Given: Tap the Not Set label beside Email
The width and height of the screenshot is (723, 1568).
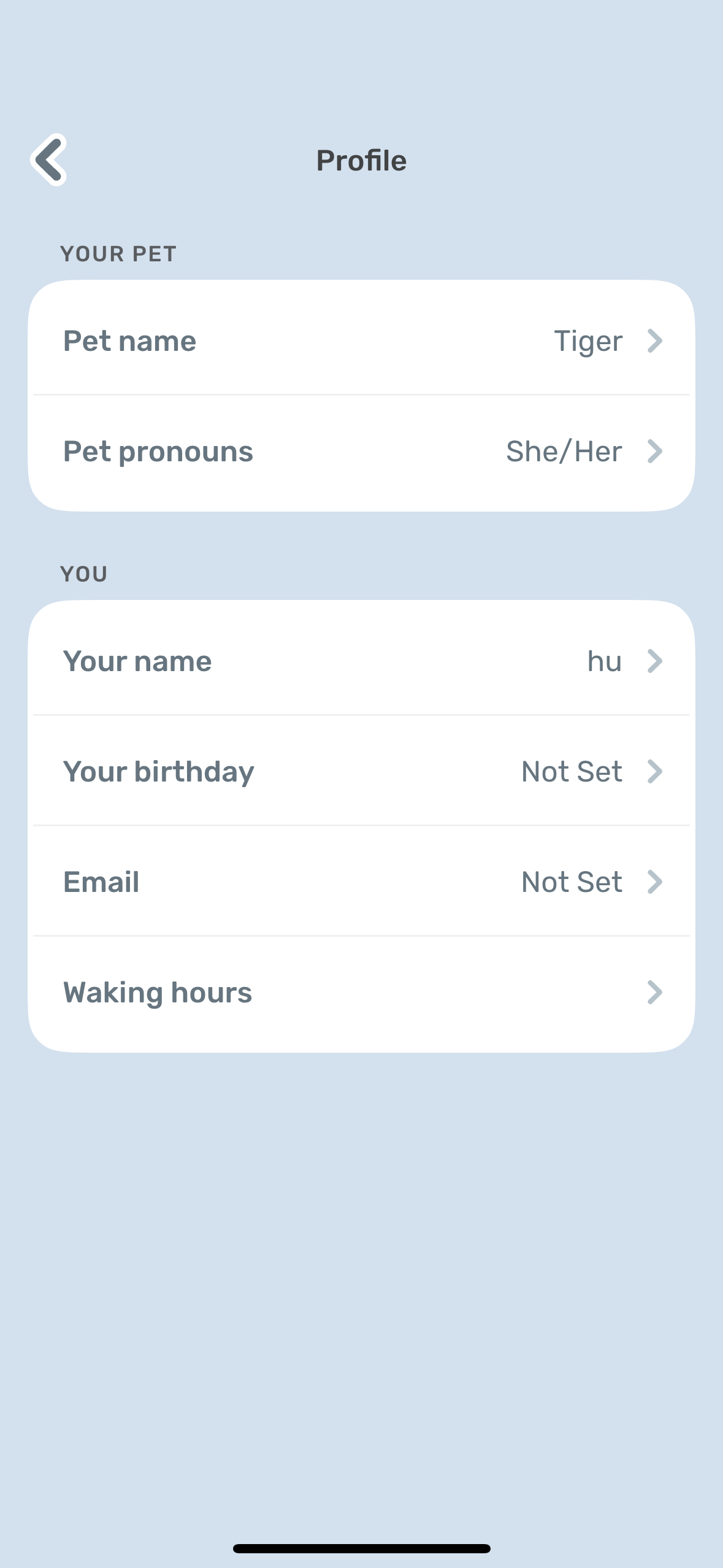Looking at the screenshot, I should tap(572, 882).
